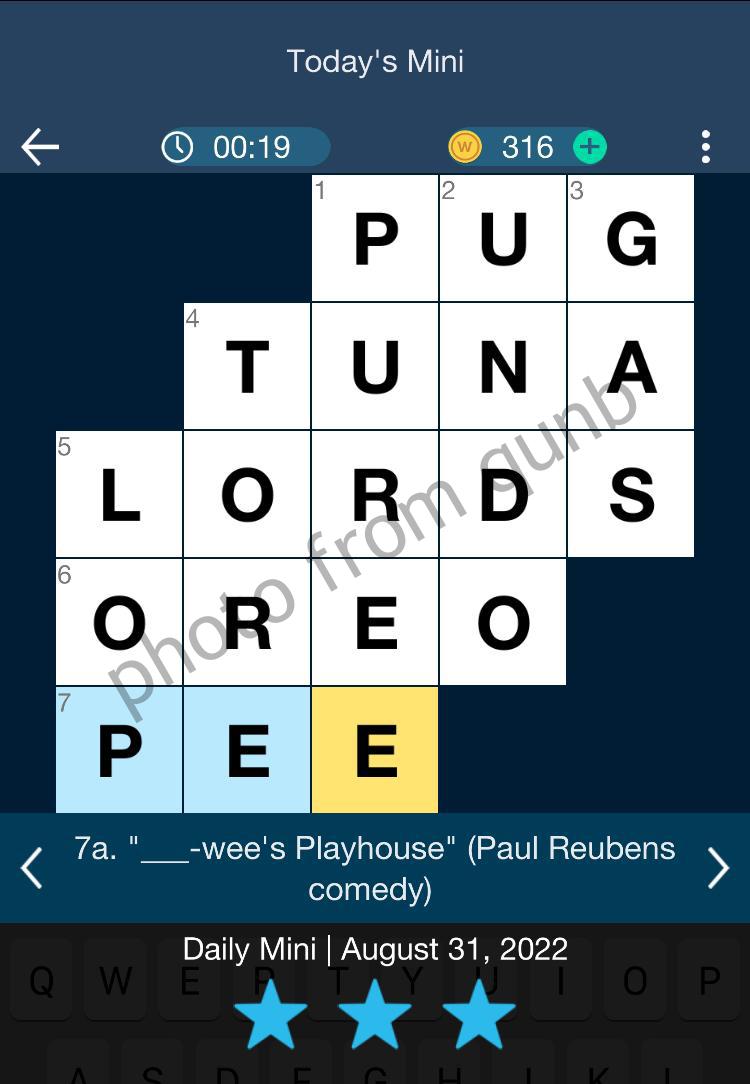Select cell 4 with letter T
The image size is (750, 1084).
click(x=247, y=366)
